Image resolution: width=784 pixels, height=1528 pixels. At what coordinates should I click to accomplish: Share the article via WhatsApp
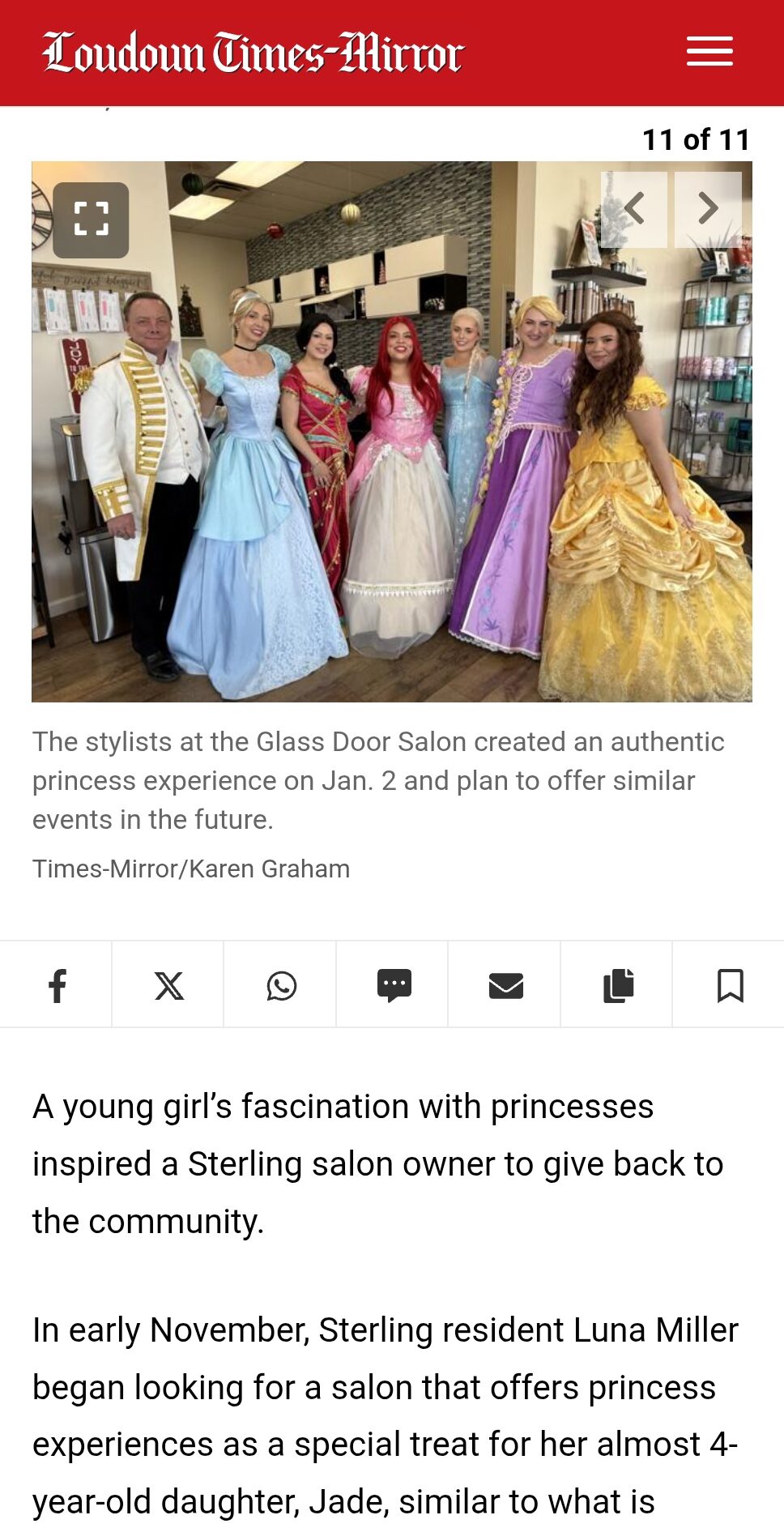point(281,985)
